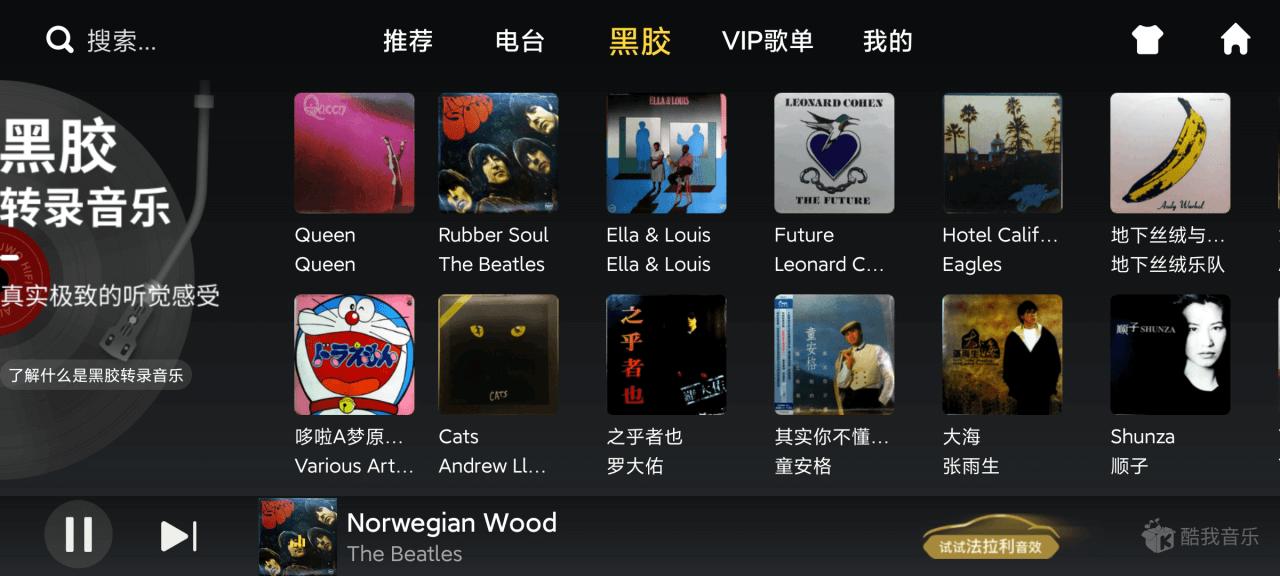Open Rubber Soul by The Beatles
Screen dimensions: 1280x576
pos(498,153)
